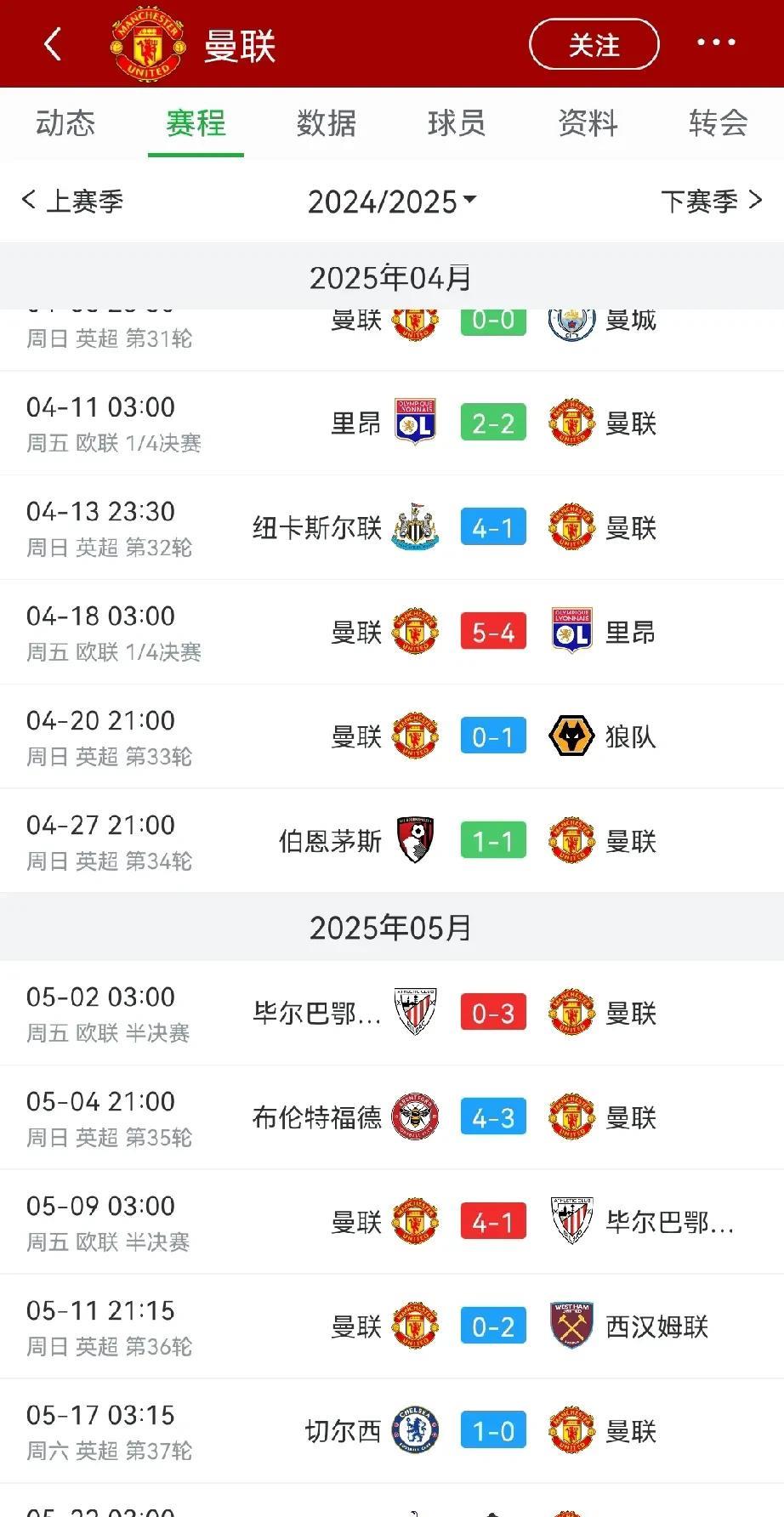
Task: Open the 球员 tab
Action: (457, 123)
